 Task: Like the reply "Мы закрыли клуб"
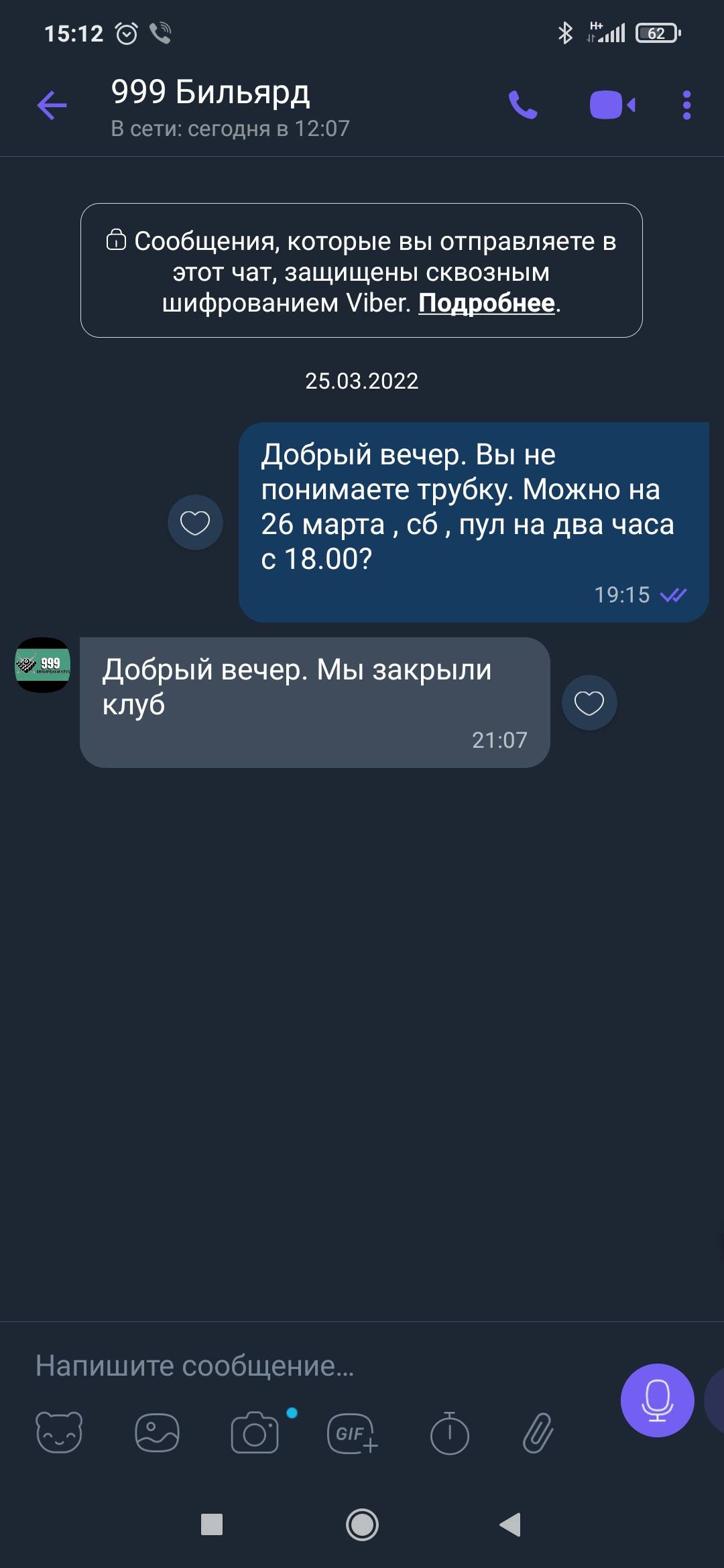589,703
